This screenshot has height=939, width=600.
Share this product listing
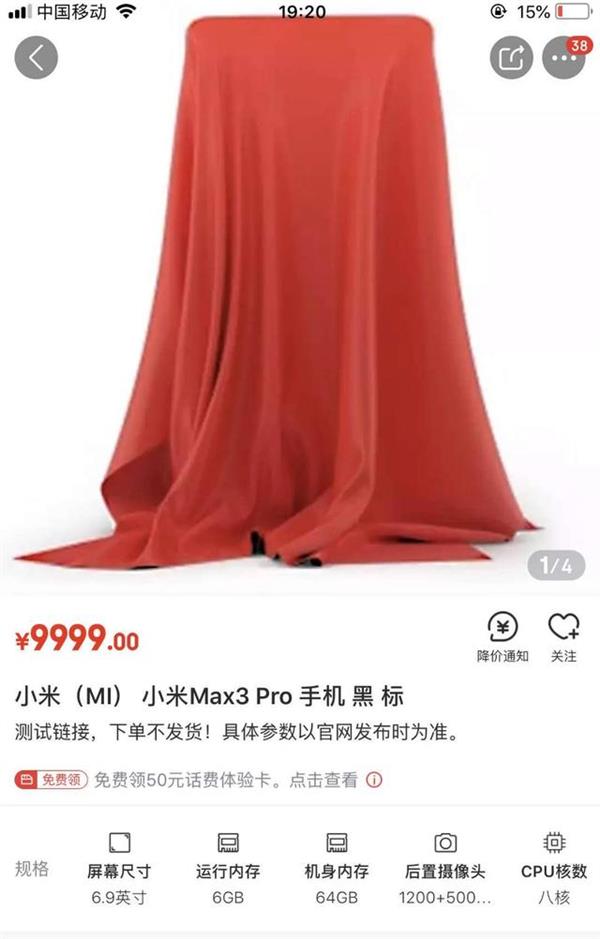pos(511,58)
